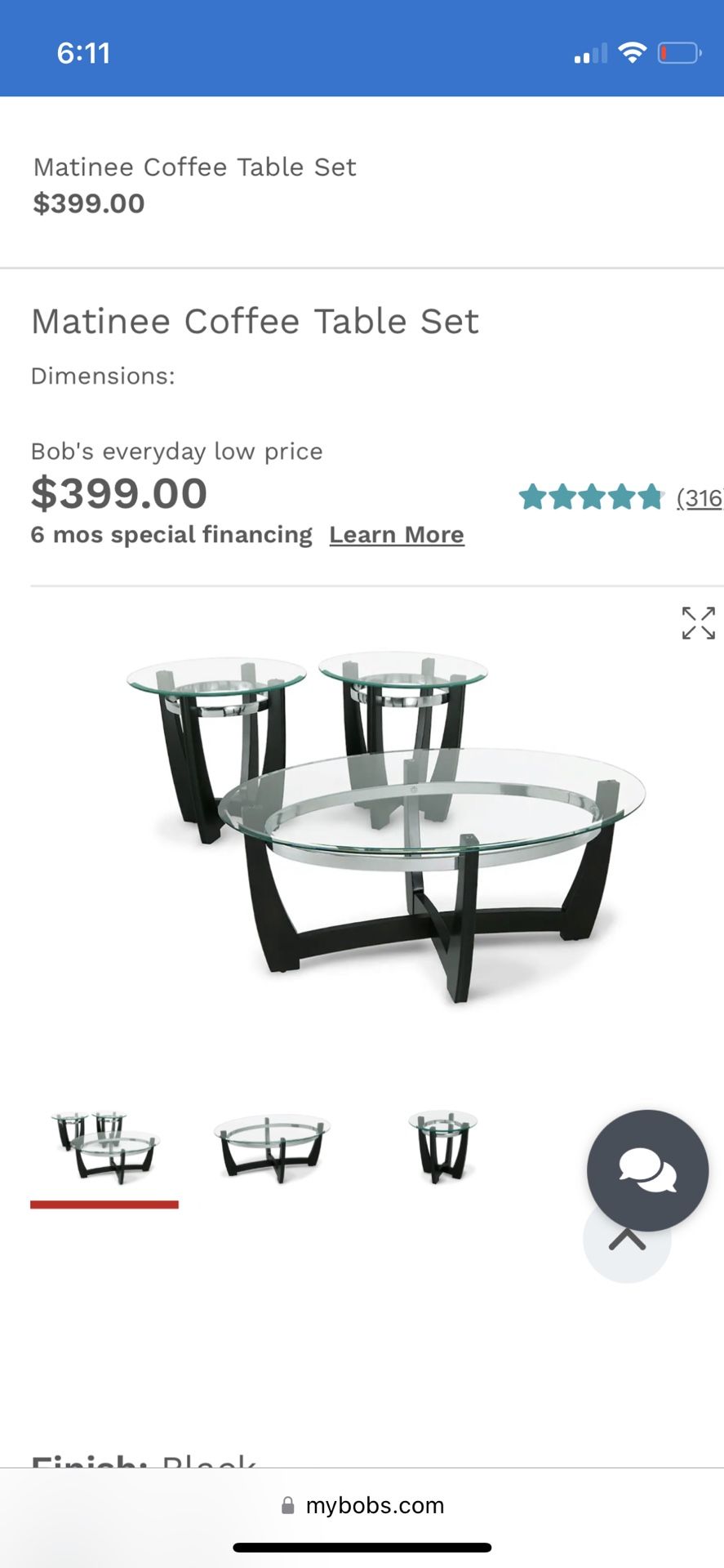This screenshot has height=1568, width=724.
Task: Tap the five-star rating stars
Action: [588, 496]
